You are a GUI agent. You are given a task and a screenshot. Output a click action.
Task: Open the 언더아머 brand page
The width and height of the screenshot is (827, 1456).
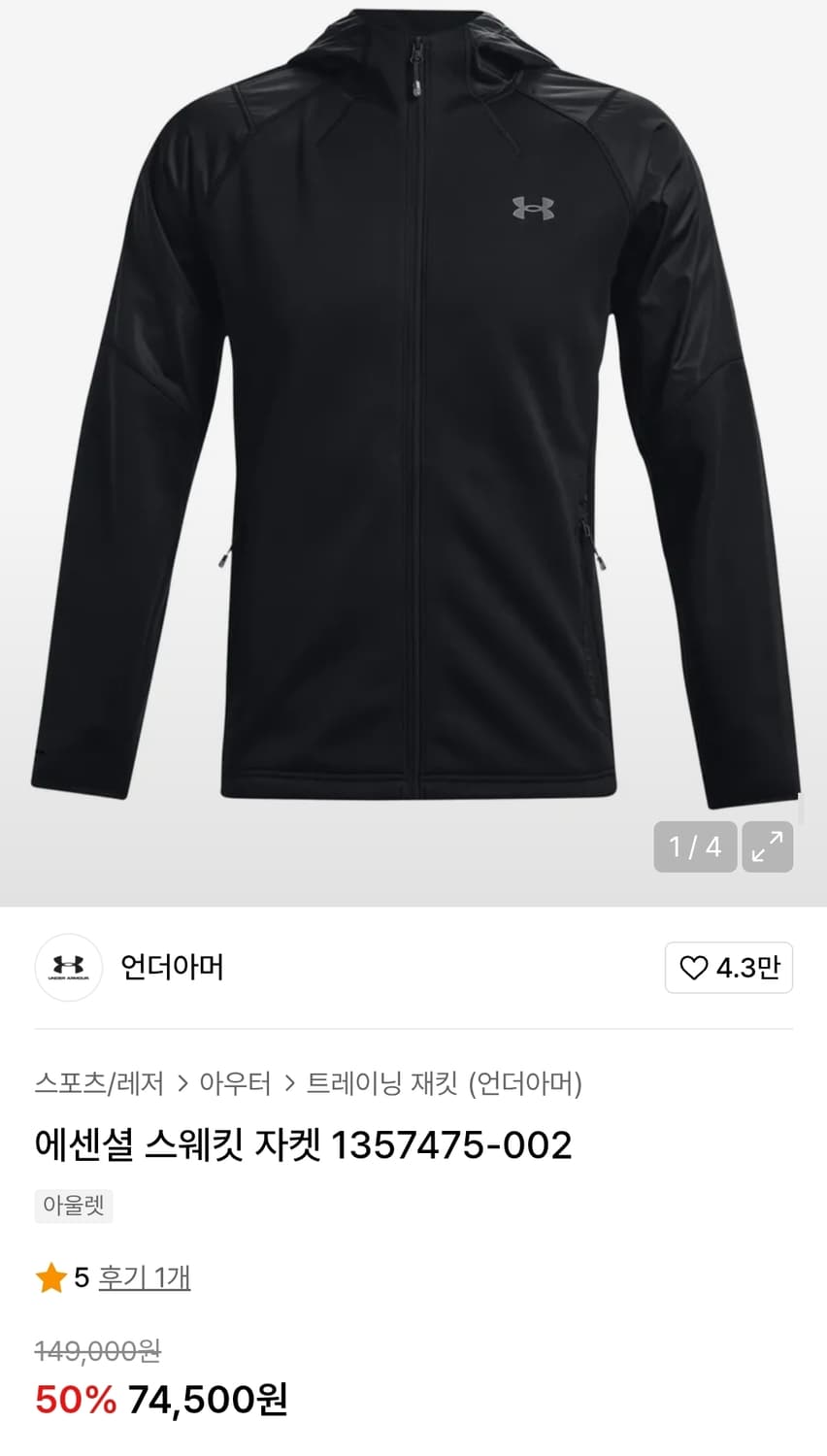[x=171, y=968]
